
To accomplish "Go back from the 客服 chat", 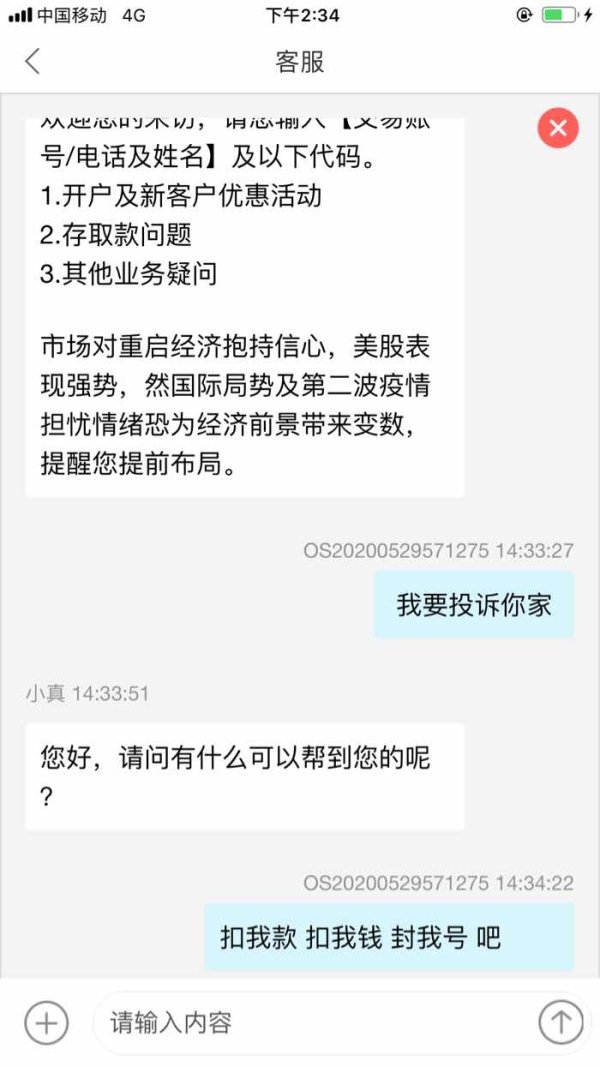I will pyautogui.click(x=33, y=61).
